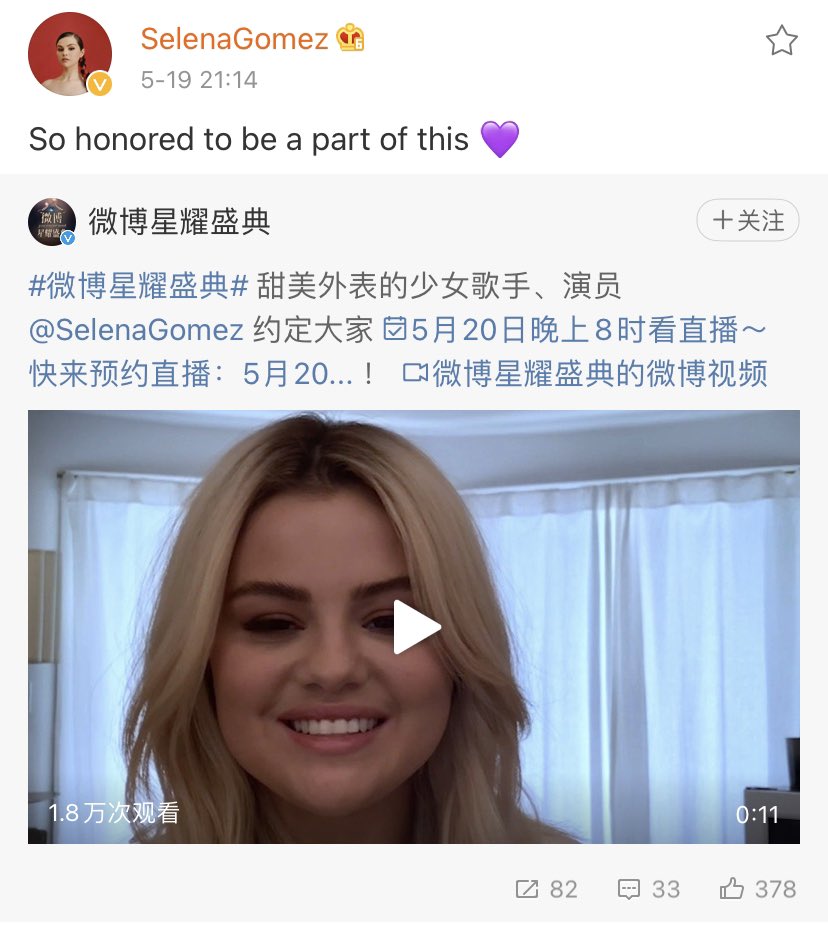Viewport: 828px width, 937px height.
Task: Like this post with 378 likes
Action: click(757, 889)
